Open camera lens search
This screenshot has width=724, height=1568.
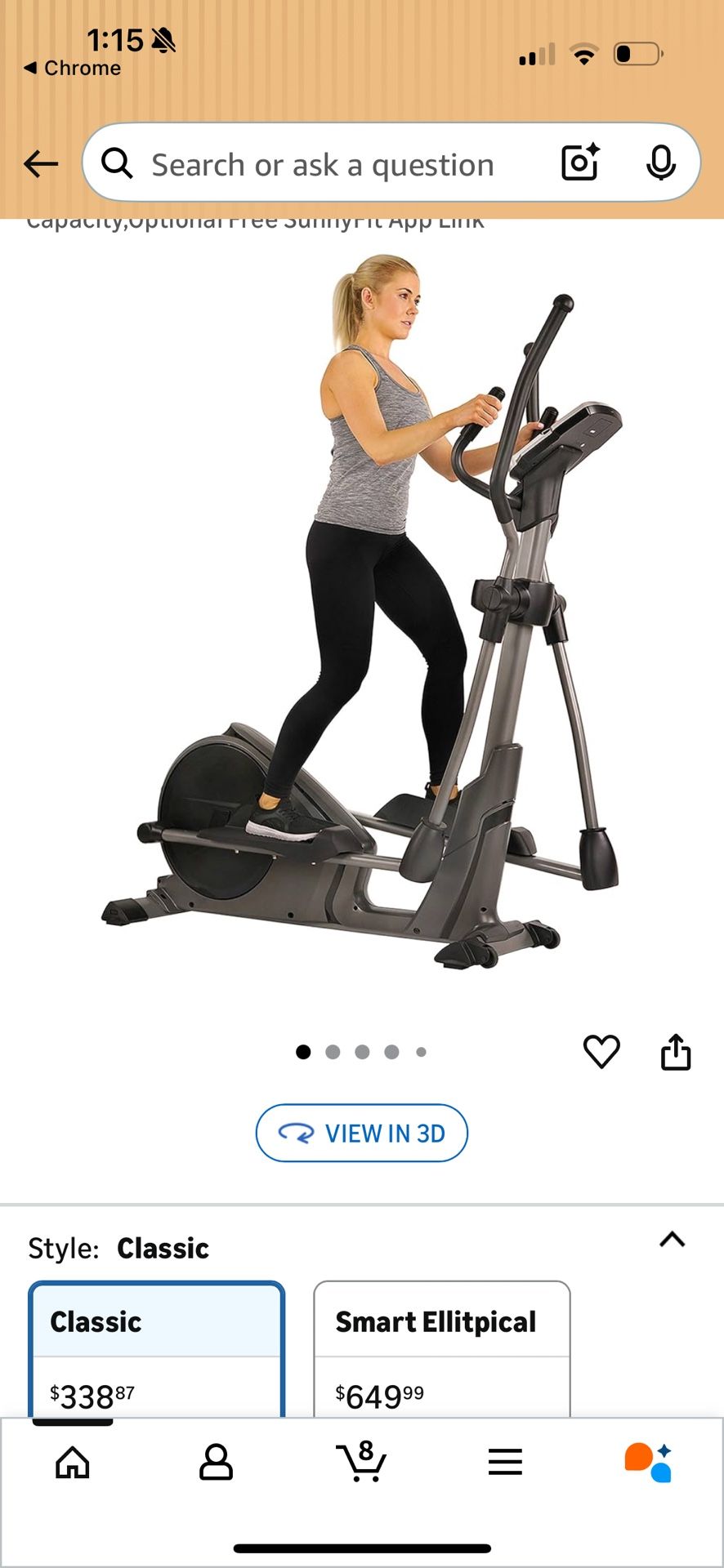[580, 163]
